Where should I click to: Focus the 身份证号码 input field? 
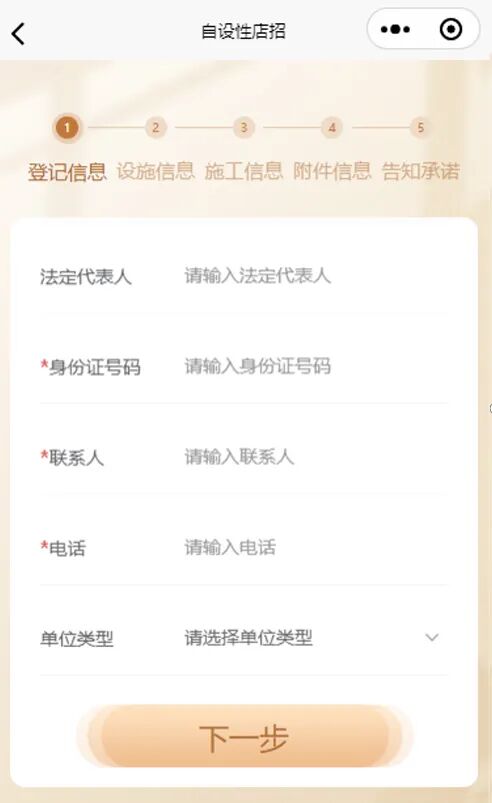(315, 366)
